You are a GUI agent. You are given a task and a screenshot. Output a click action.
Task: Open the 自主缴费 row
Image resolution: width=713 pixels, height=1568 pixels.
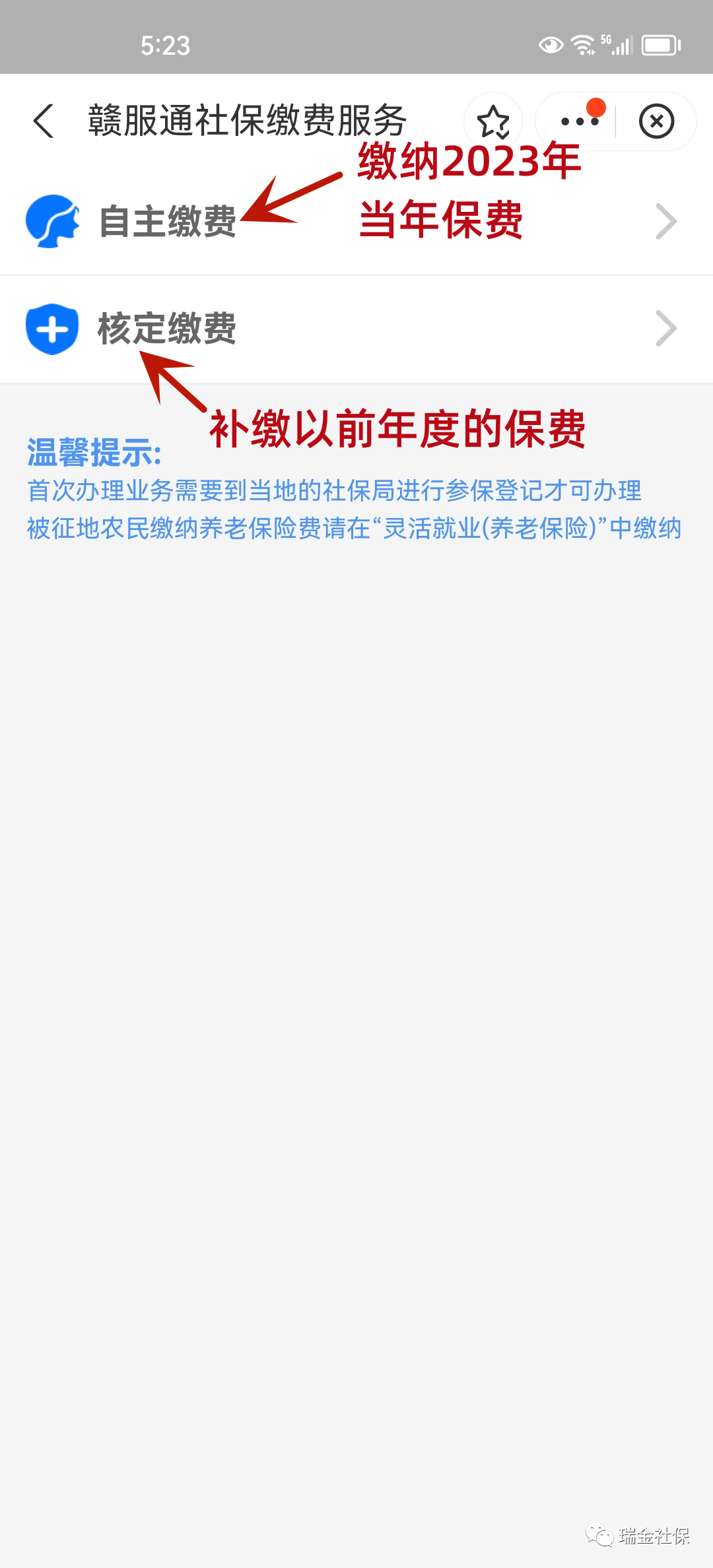pos(356,222)
